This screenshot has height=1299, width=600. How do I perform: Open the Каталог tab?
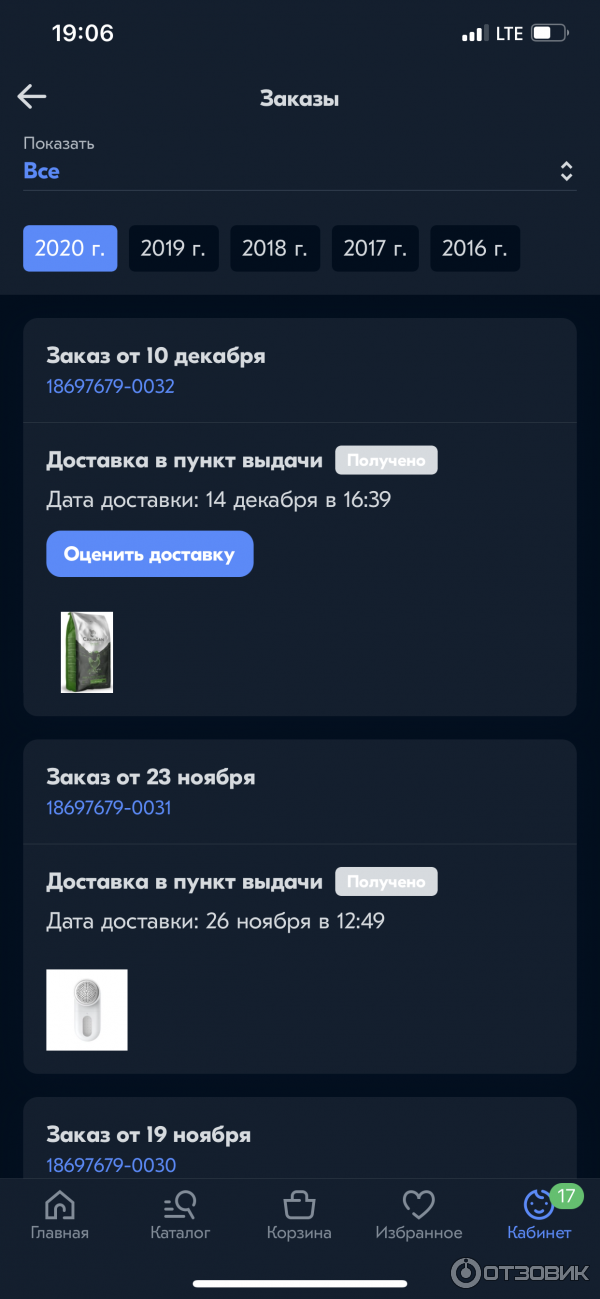(180, 1215)
